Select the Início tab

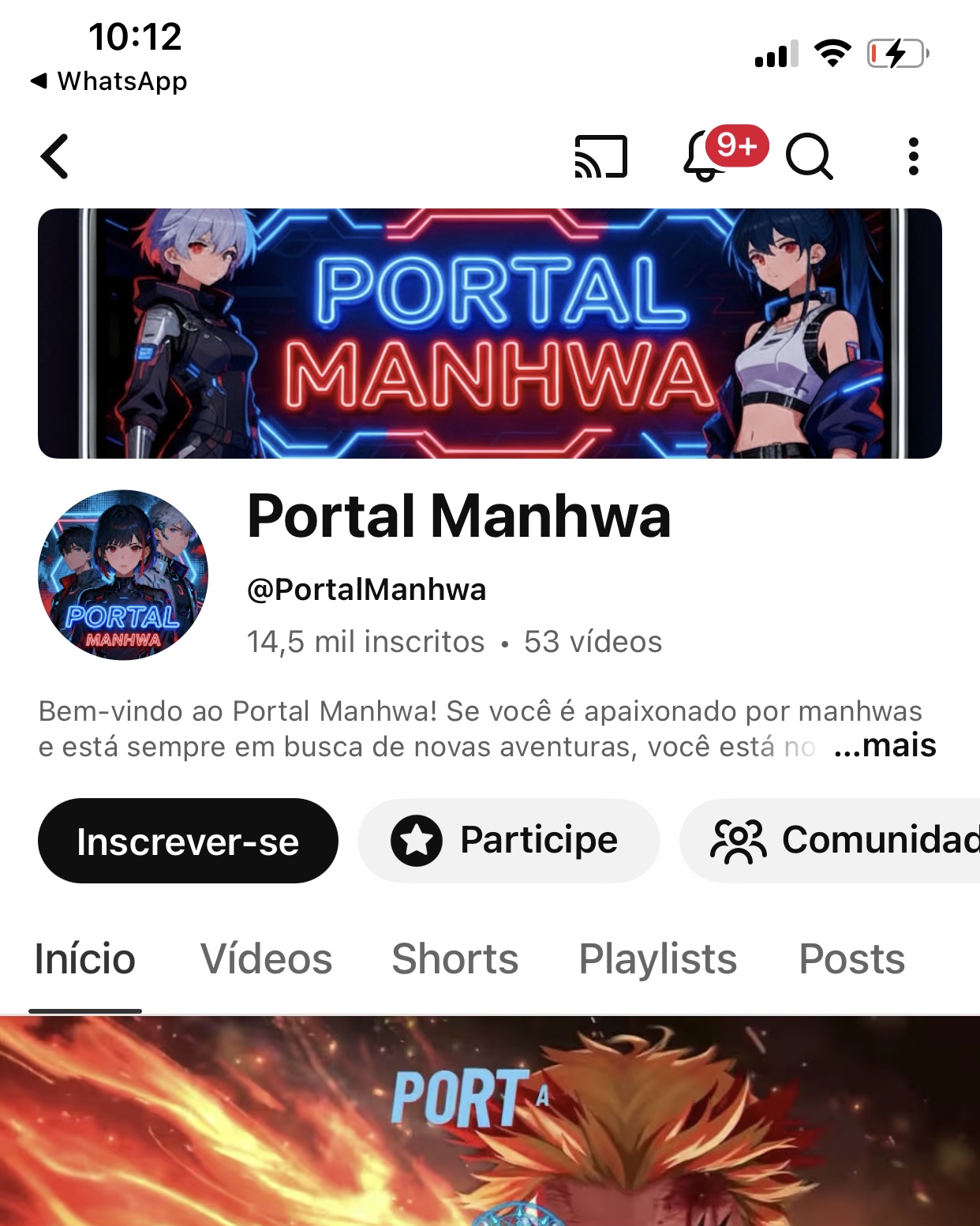pyautogui.click(x=85, y=960)
